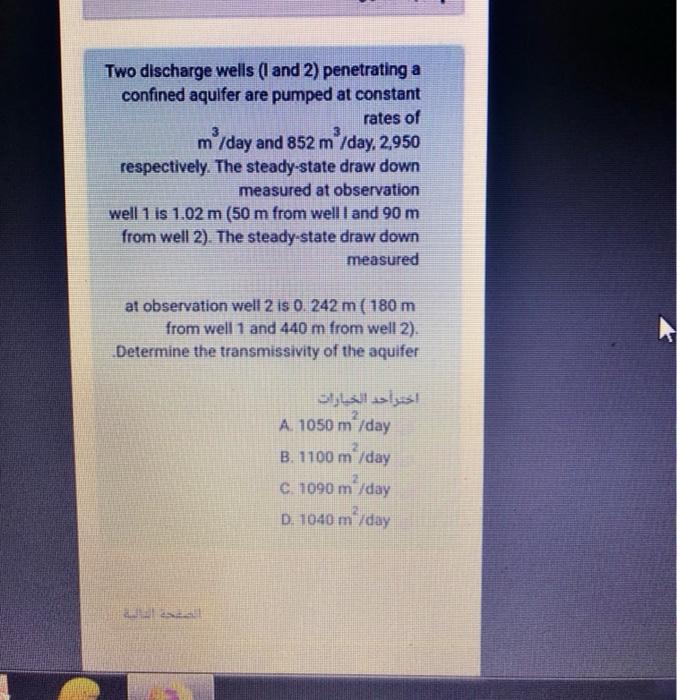677x700 pixels.
Task: Pick answer C. 1090 m²/day
Action: coord(336,489)
